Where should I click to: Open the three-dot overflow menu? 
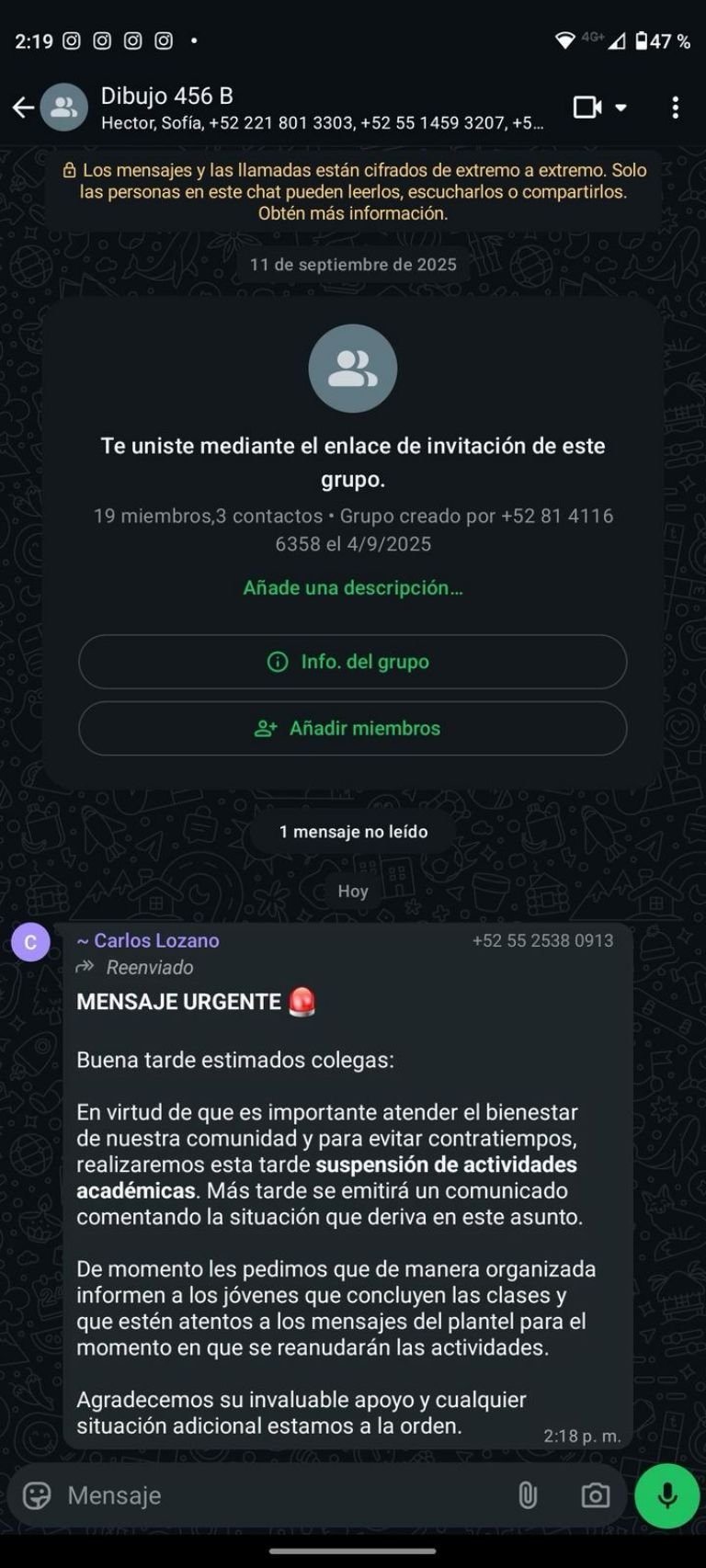[676, 108]
